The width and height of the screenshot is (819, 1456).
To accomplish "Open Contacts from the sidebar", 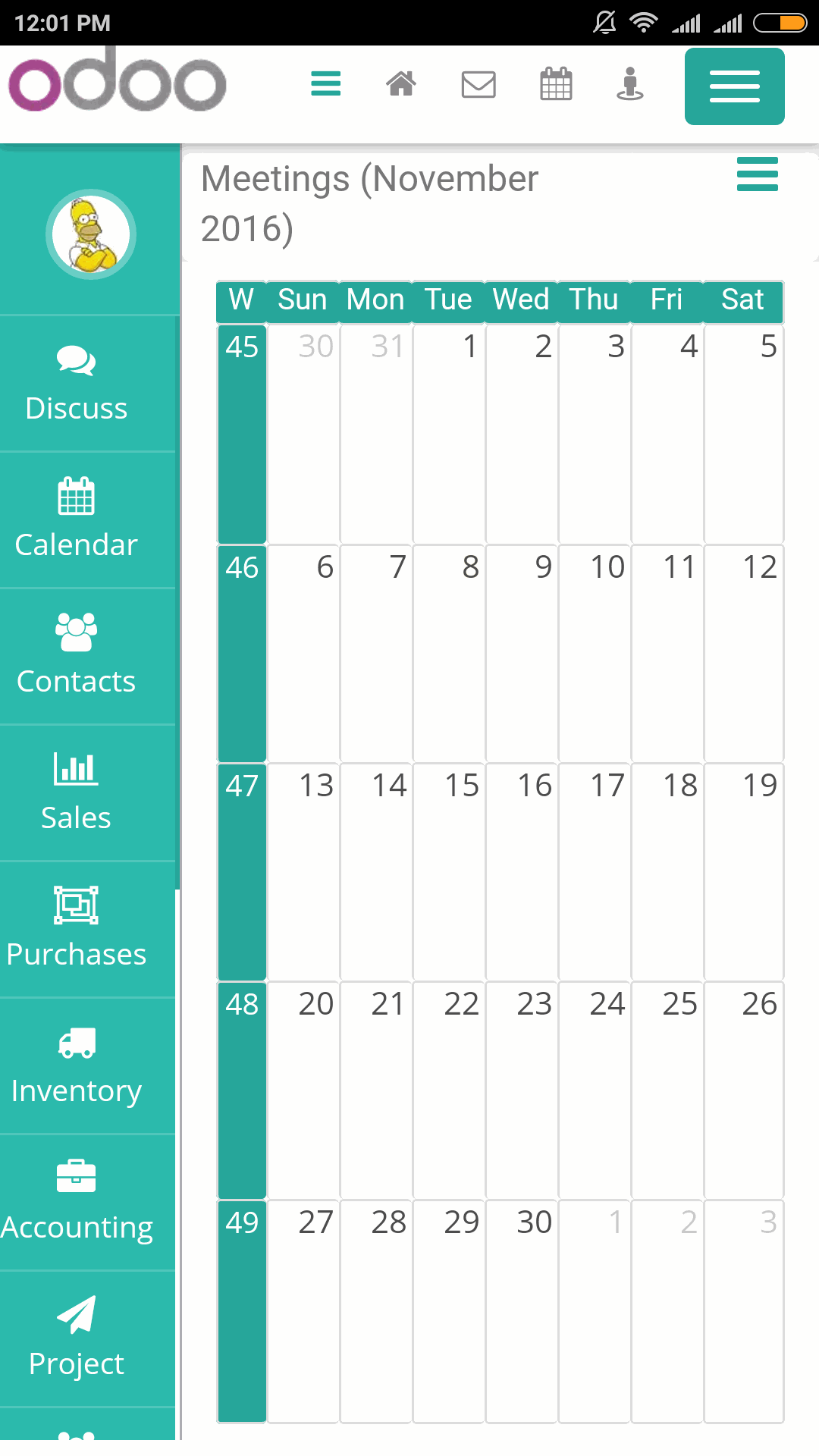I will click(76, 657).
